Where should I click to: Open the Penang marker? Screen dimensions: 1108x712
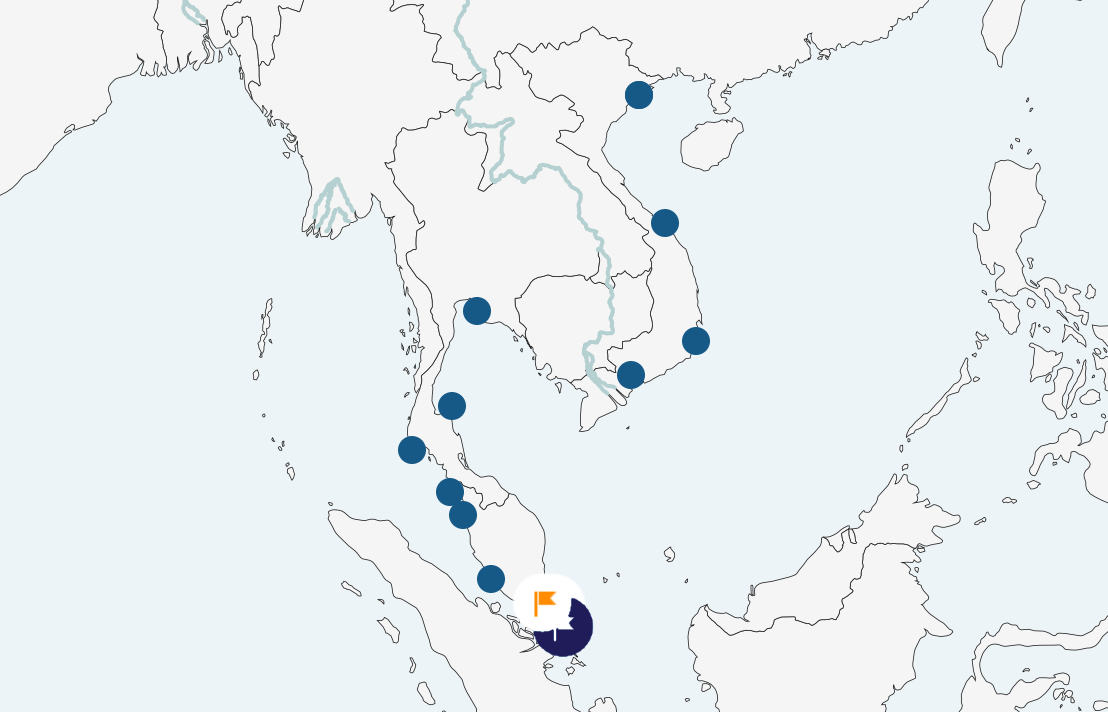[463, 515]
